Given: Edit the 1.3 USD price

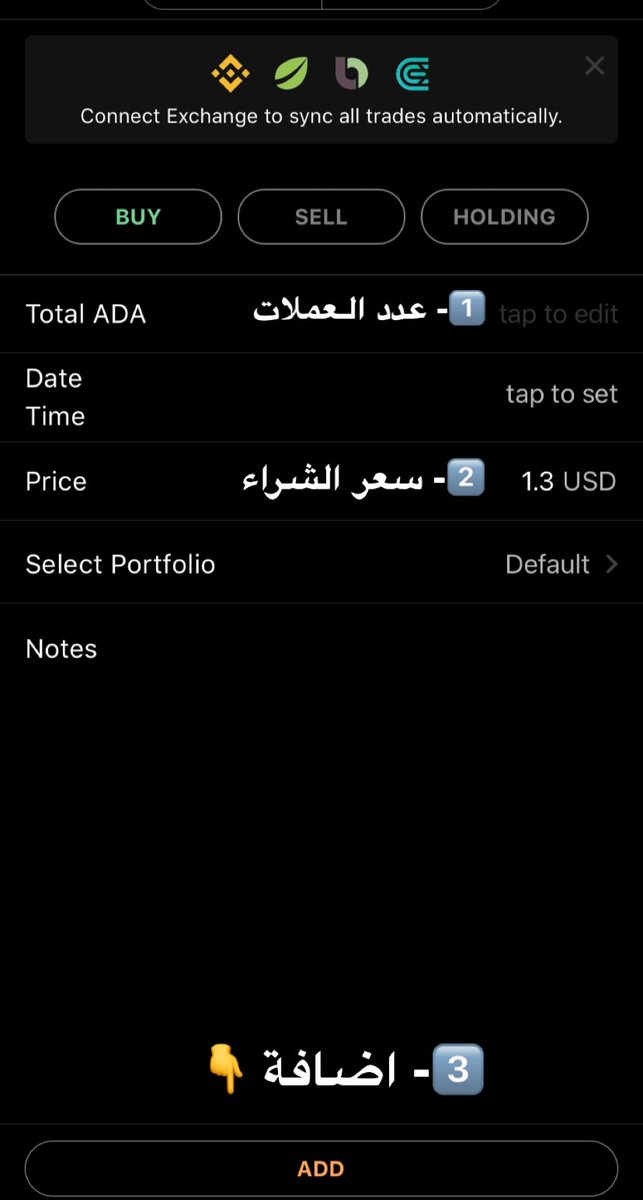Looking at the screenshot, I should point(568,481).
